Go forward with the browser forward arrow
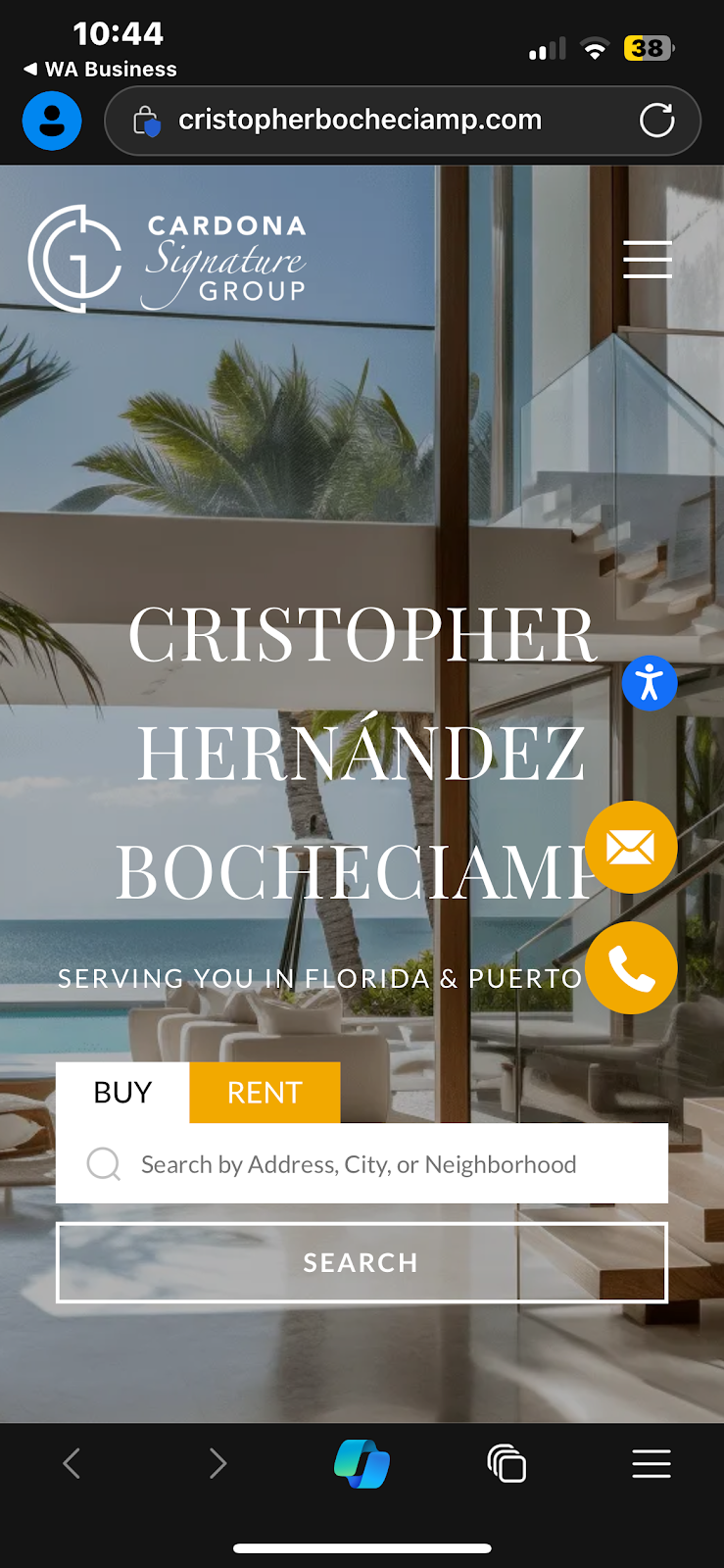724x1568 pixels. tap(217, 1463)
